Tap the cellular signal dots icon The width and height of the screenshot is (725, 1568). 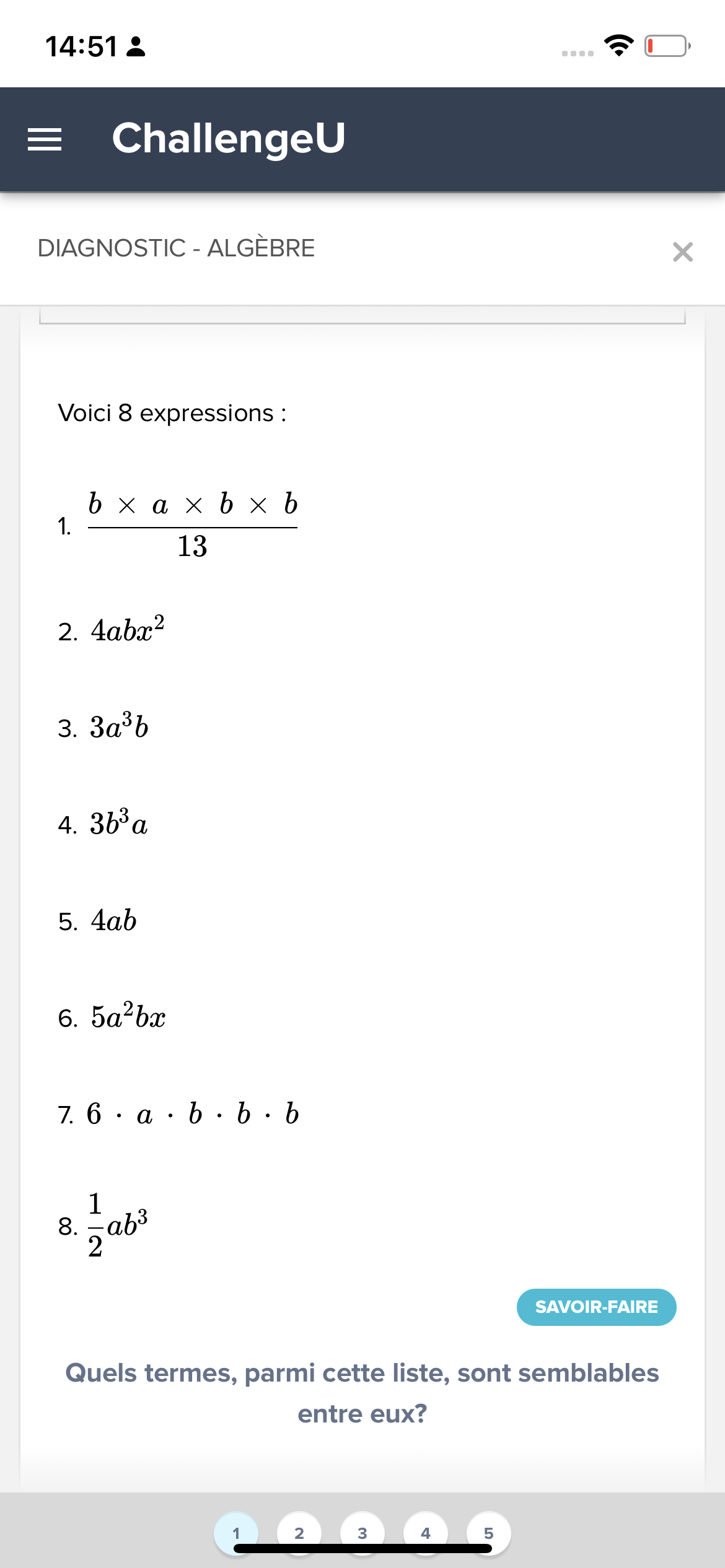click(x=576, y=54)
